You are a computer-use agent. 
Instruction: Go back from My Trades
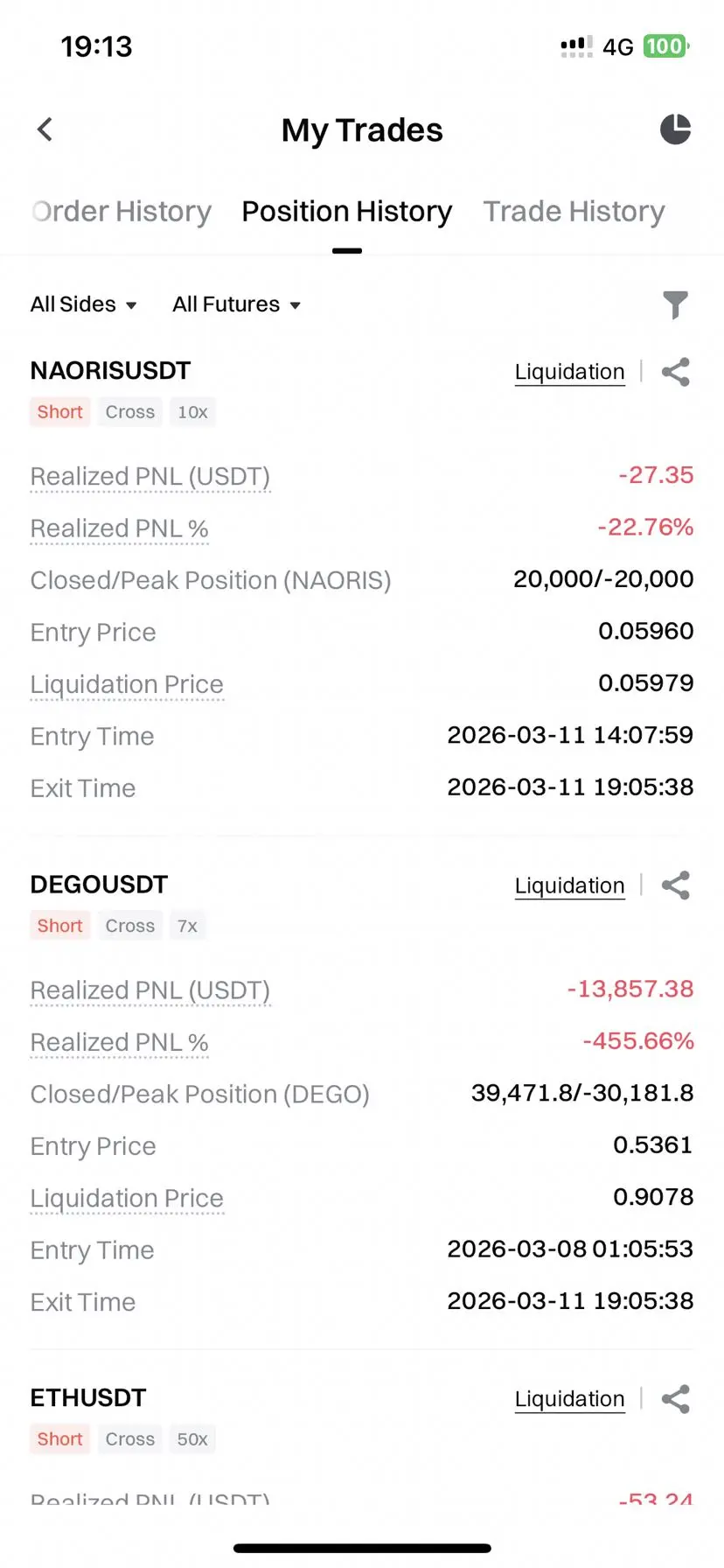click(45, 129)
